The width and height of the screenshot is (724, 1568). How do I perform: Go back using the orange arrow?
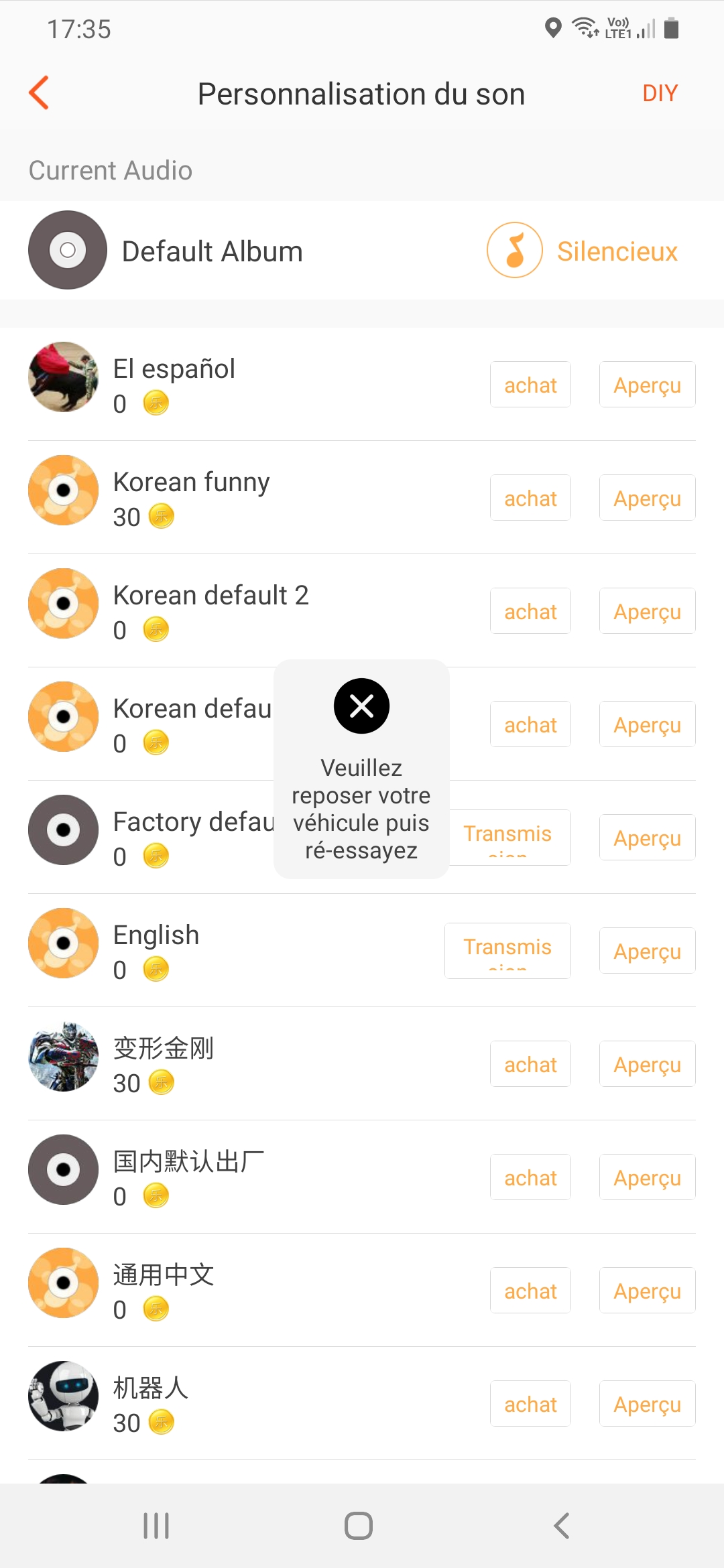coord(39,92)
